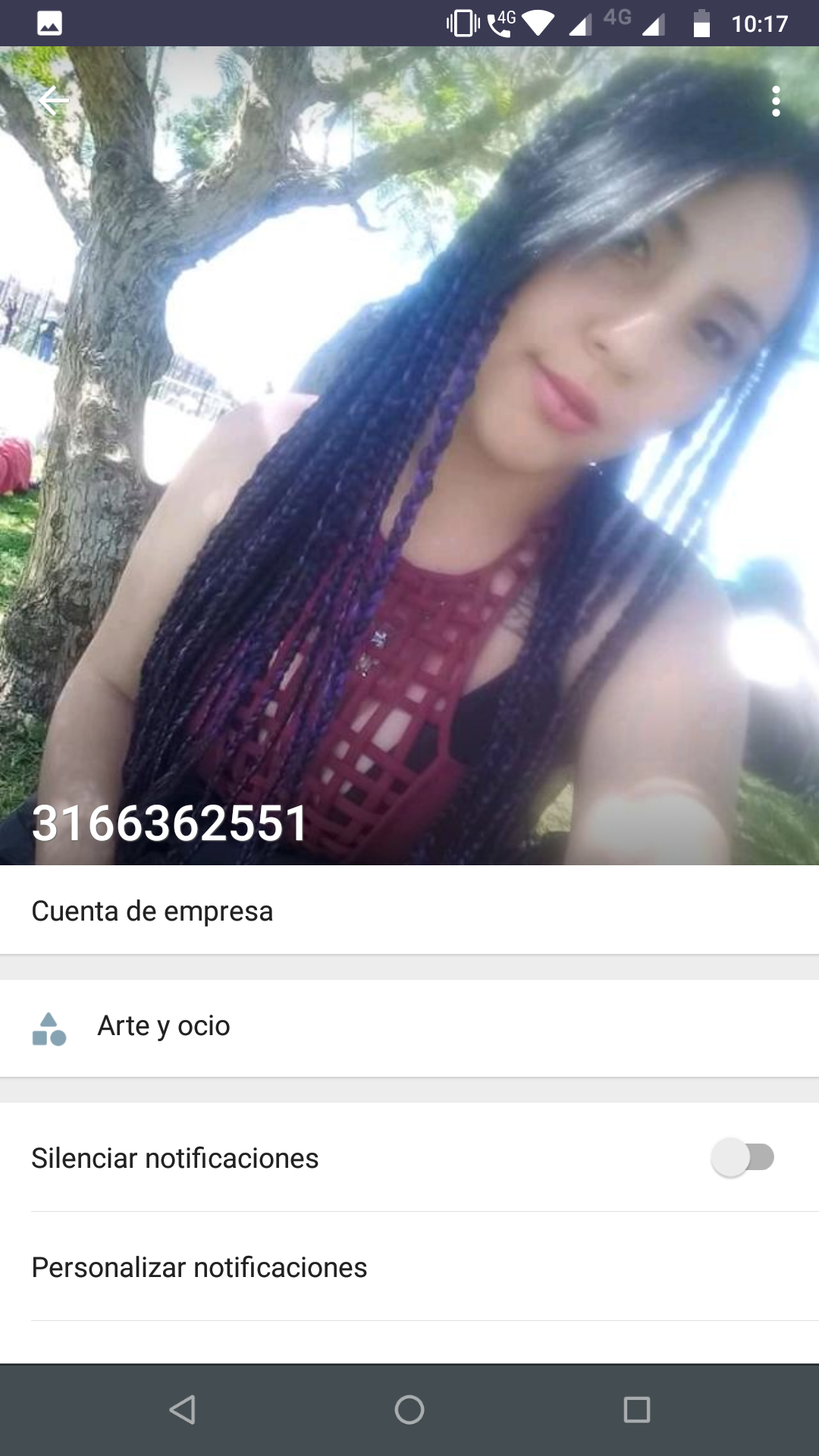The height and width of the screenshot is (1456, 819).
Task: Tap the system home button
Action: click(x=409, y=1410)
